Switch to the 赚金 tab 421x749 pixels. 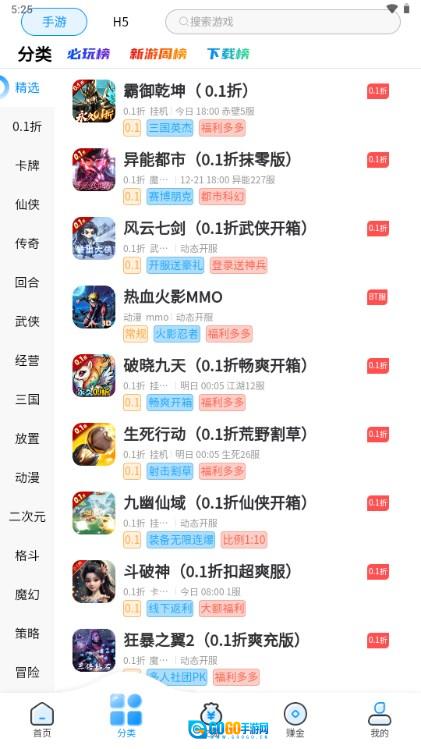[295, 720]
